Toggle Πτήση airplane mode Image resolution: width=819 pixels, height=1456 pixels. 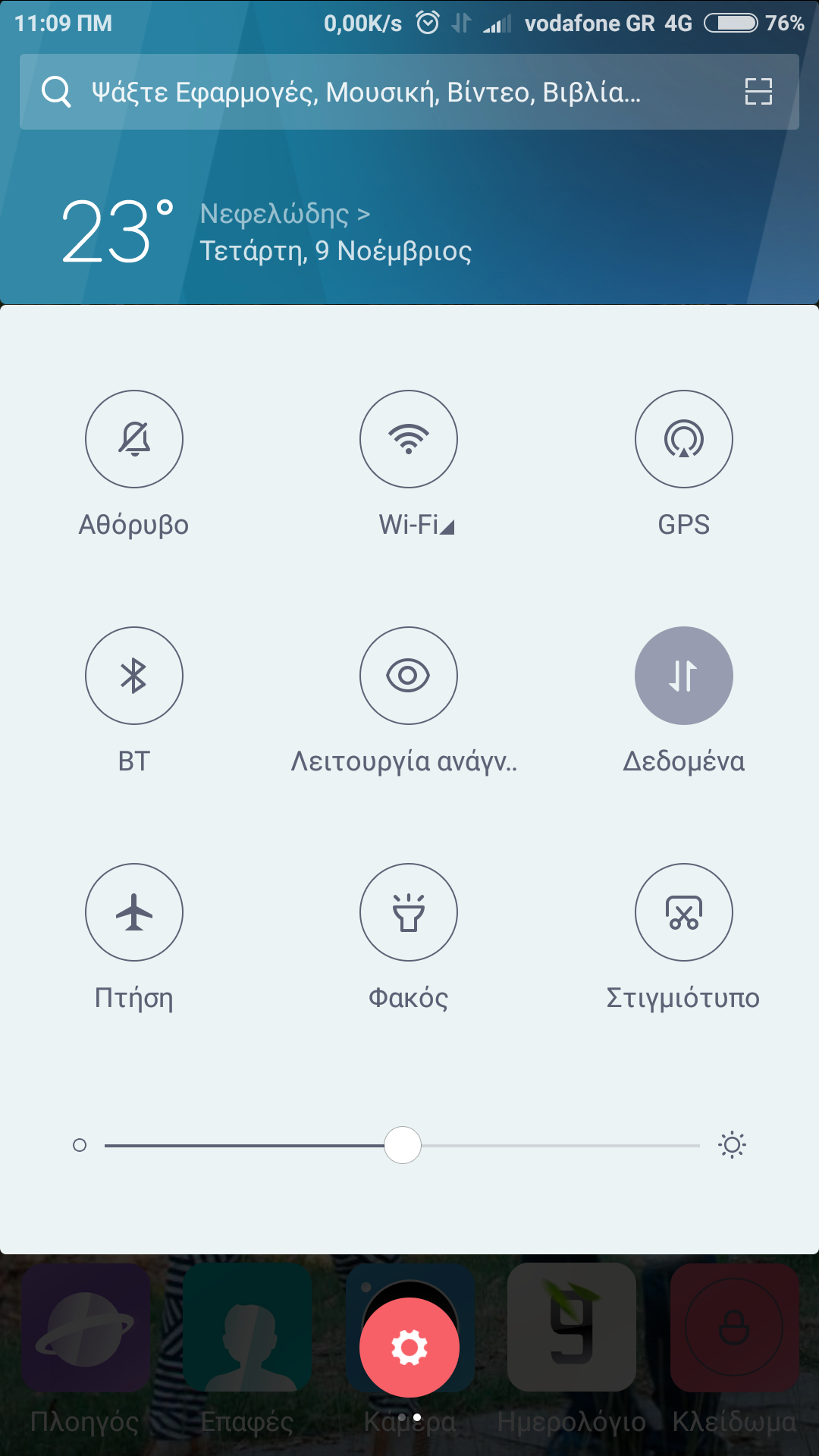134,912
